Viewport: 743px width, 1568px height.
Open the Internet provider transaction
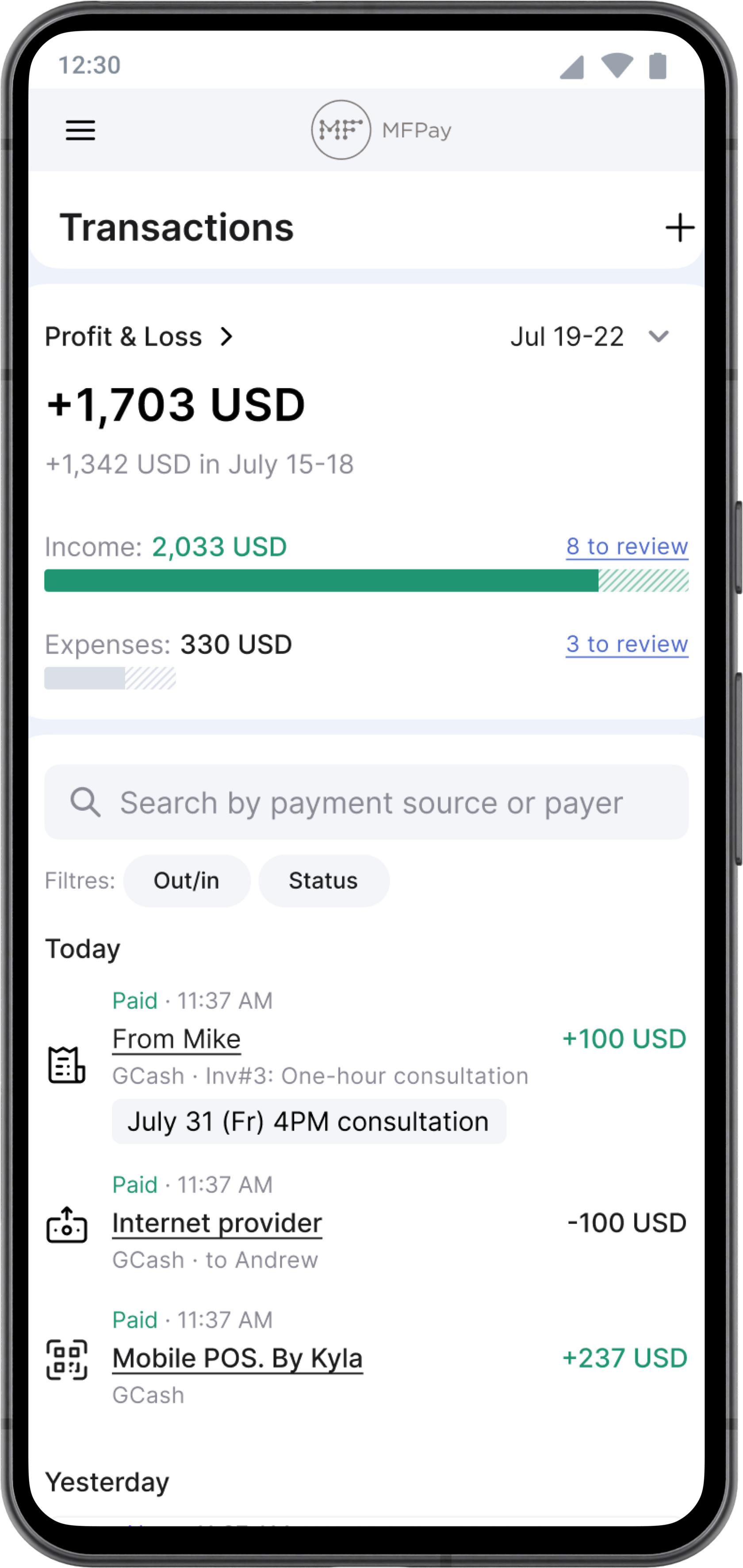coord(217,1223)
